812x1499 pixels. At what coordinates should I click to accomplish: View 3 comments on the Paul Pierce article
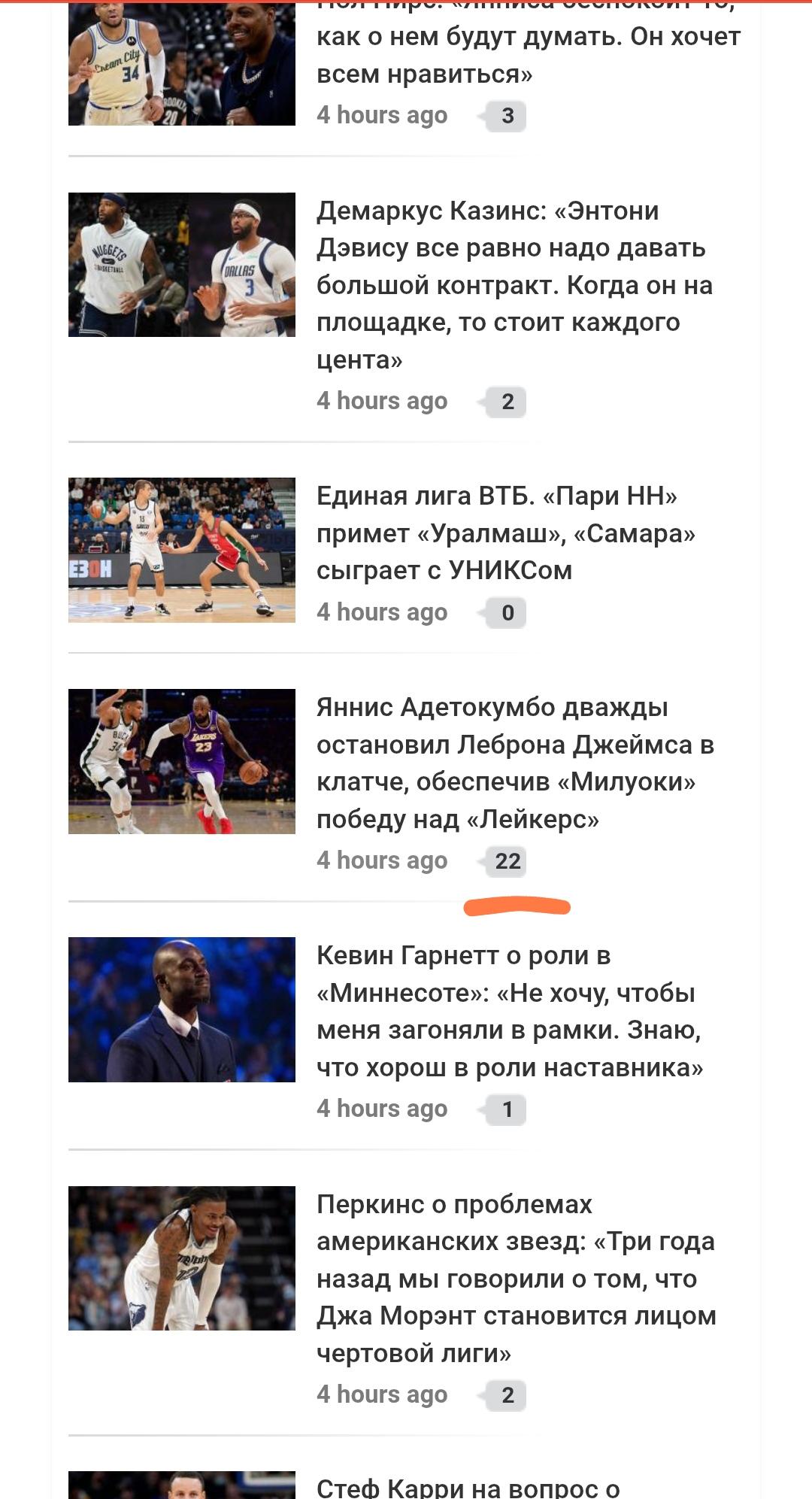click(x=507, y=117)
